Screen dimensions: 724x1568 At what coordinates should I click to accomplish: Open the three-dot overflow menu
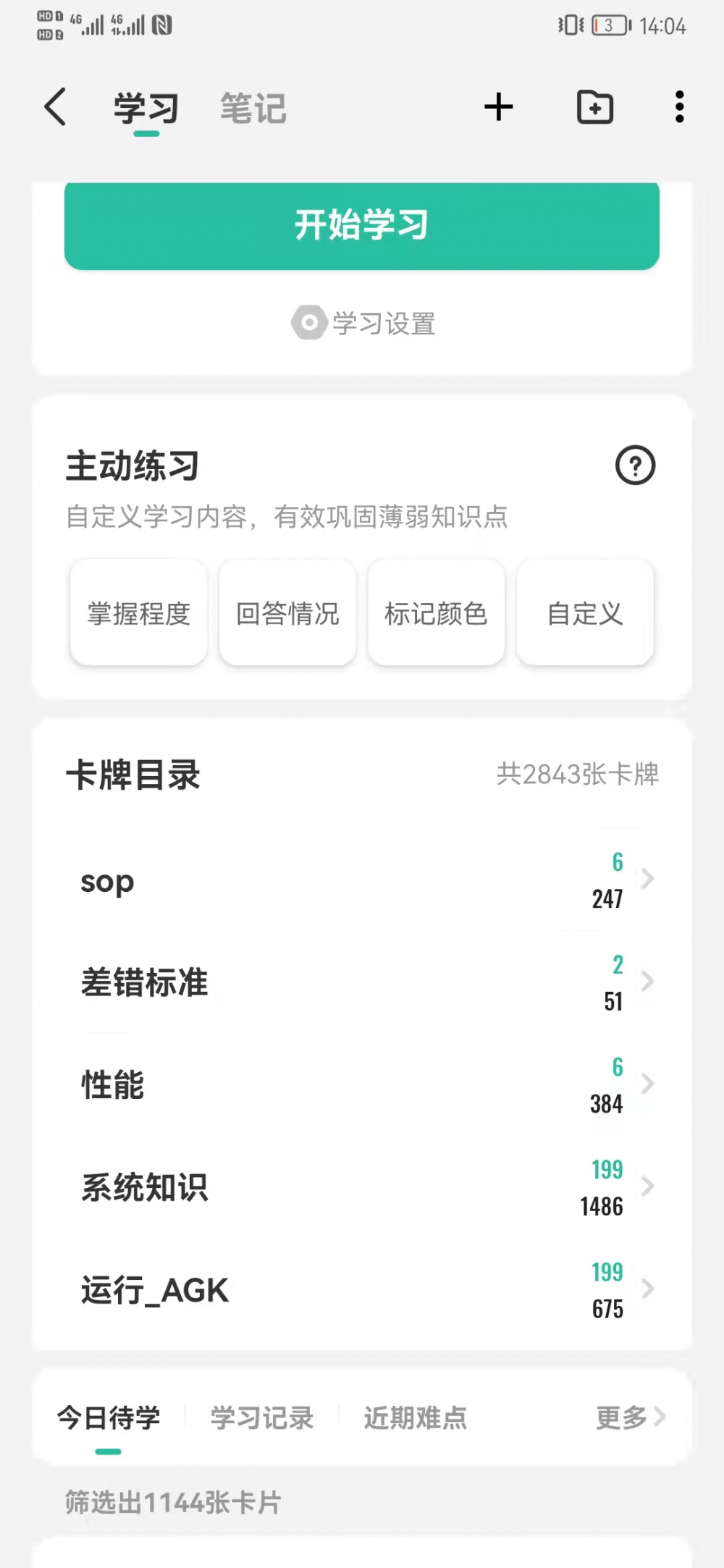[x=679, y=107]
